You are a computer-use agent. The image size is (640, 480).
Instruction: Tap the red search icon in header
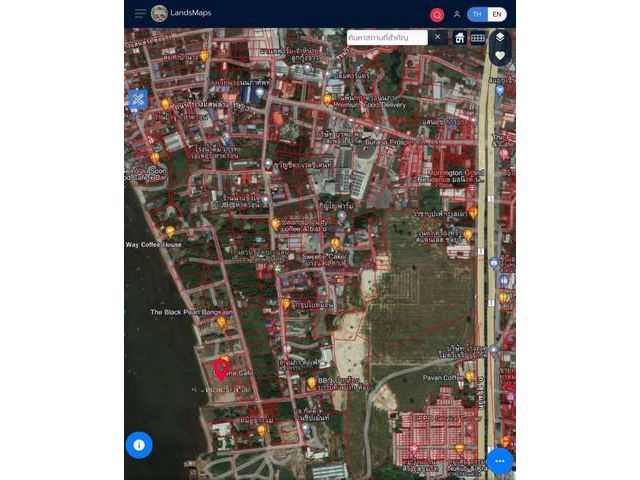pyautogui.click(x=437, y=14)
